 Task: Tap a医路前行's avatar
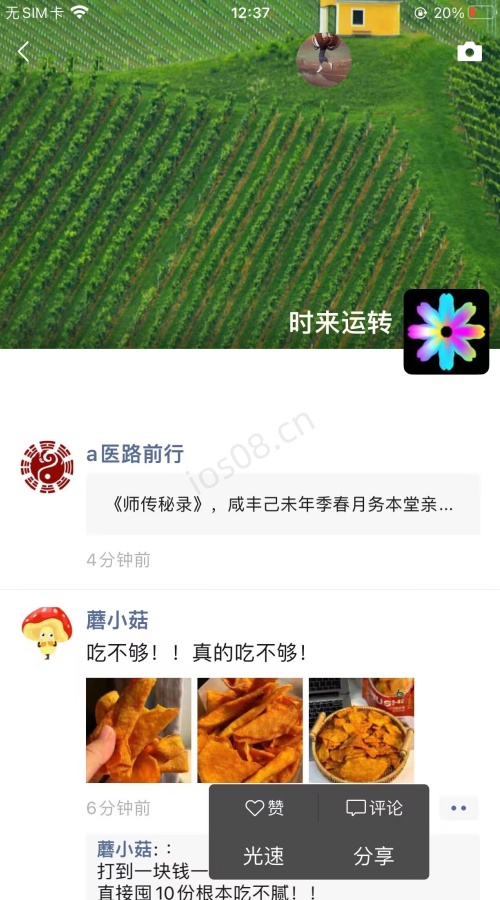click(x=47, y=467)
